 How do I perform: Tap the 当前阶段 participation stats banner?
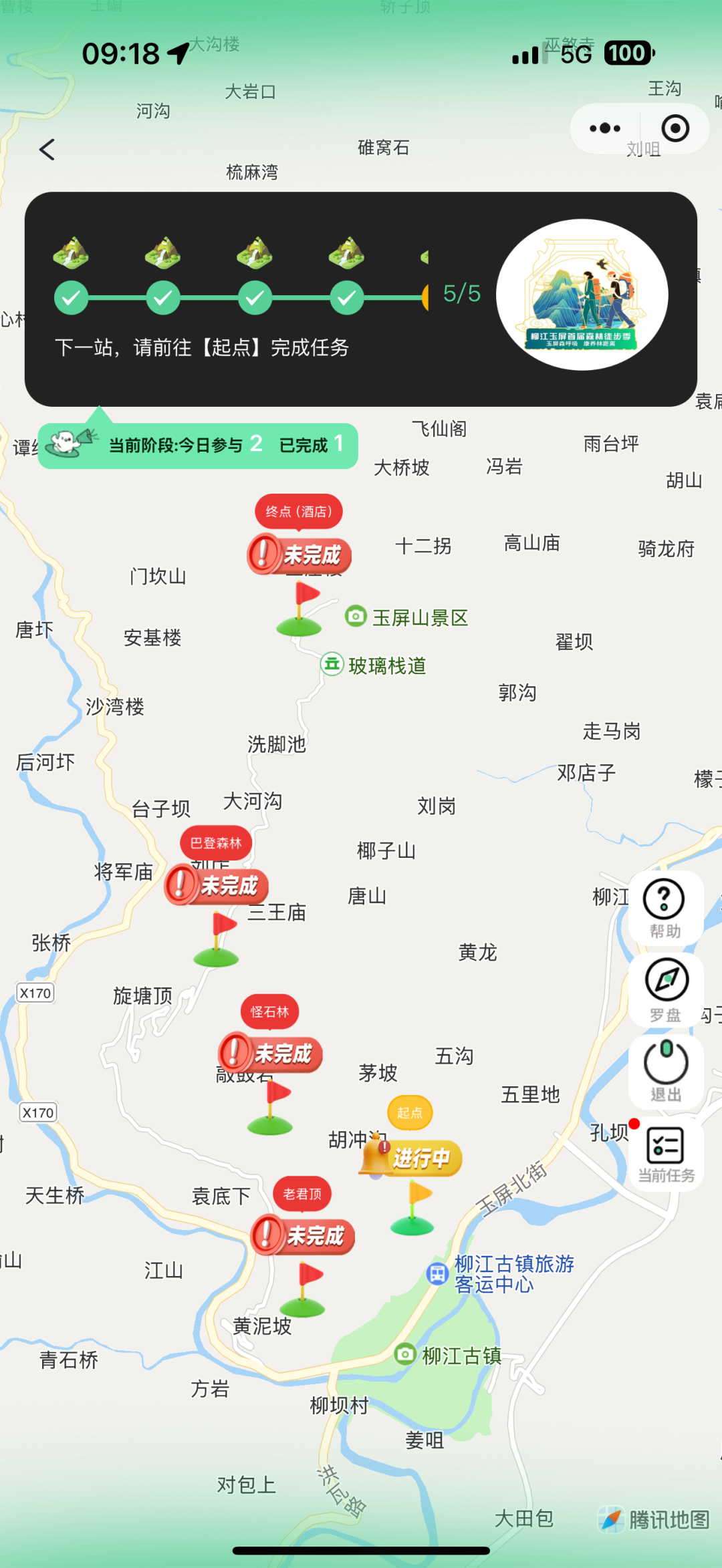(198, 446)
